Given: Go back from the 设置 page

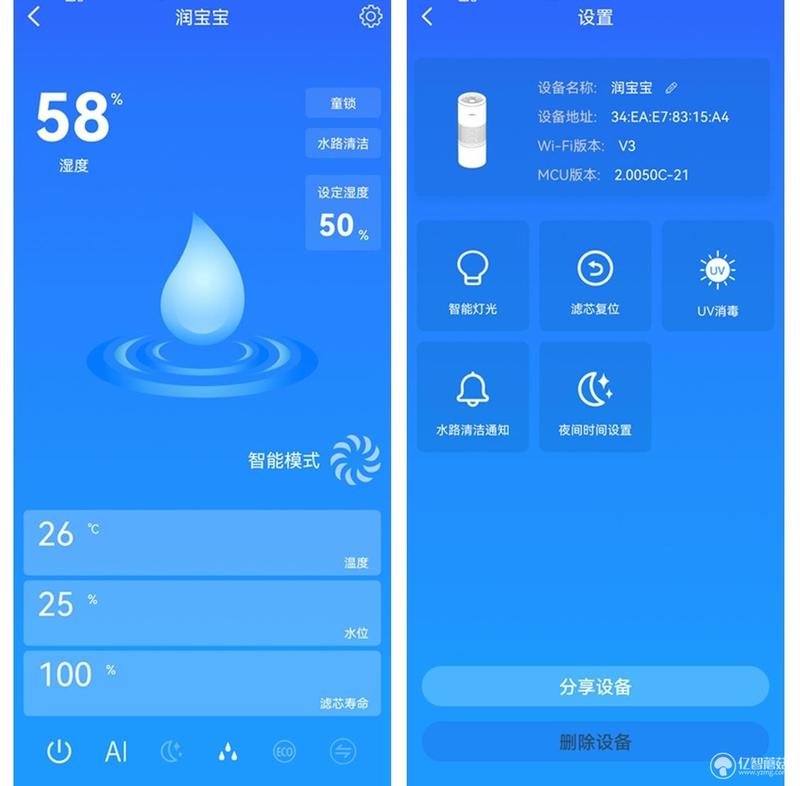Looking at the screenshot, I should coord(428,17).
